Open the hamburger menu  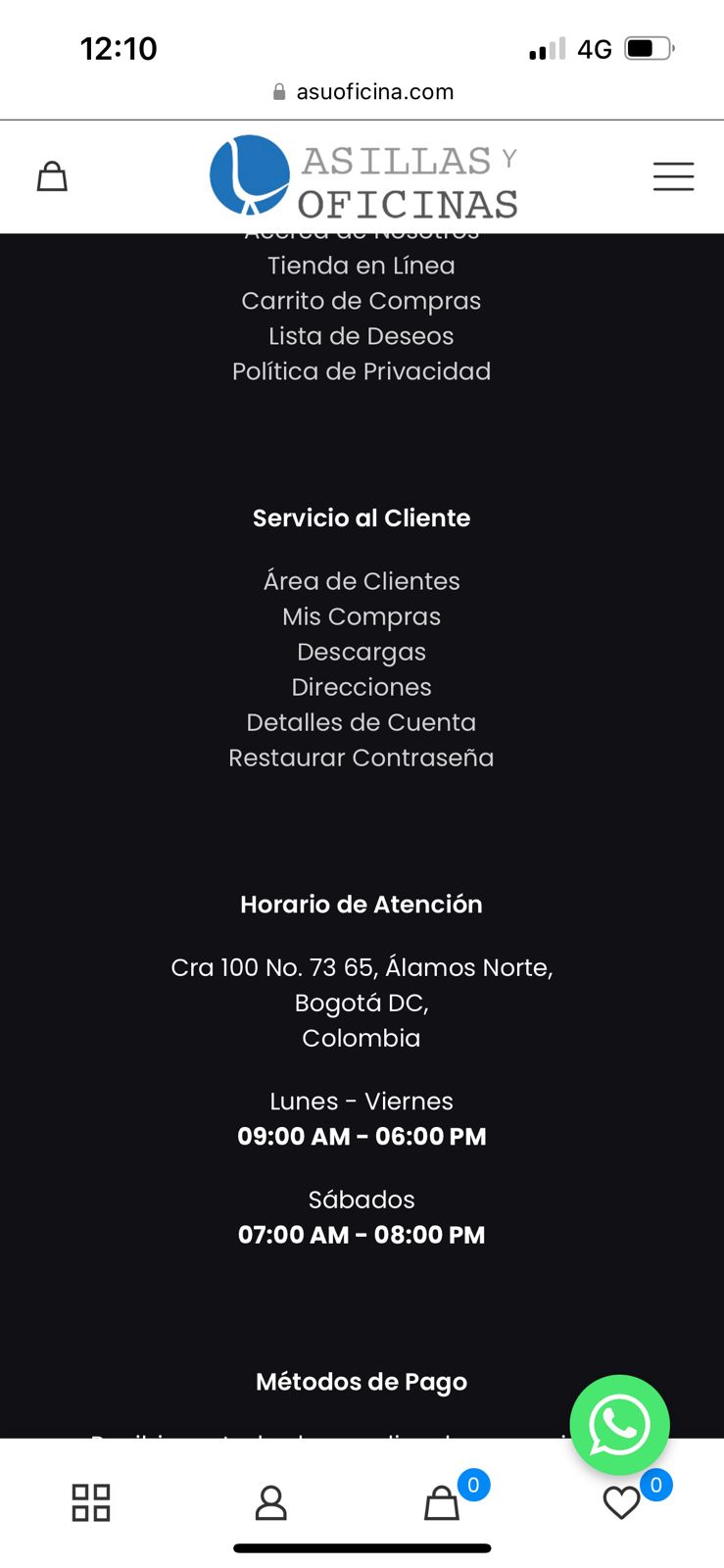point(673,176)
